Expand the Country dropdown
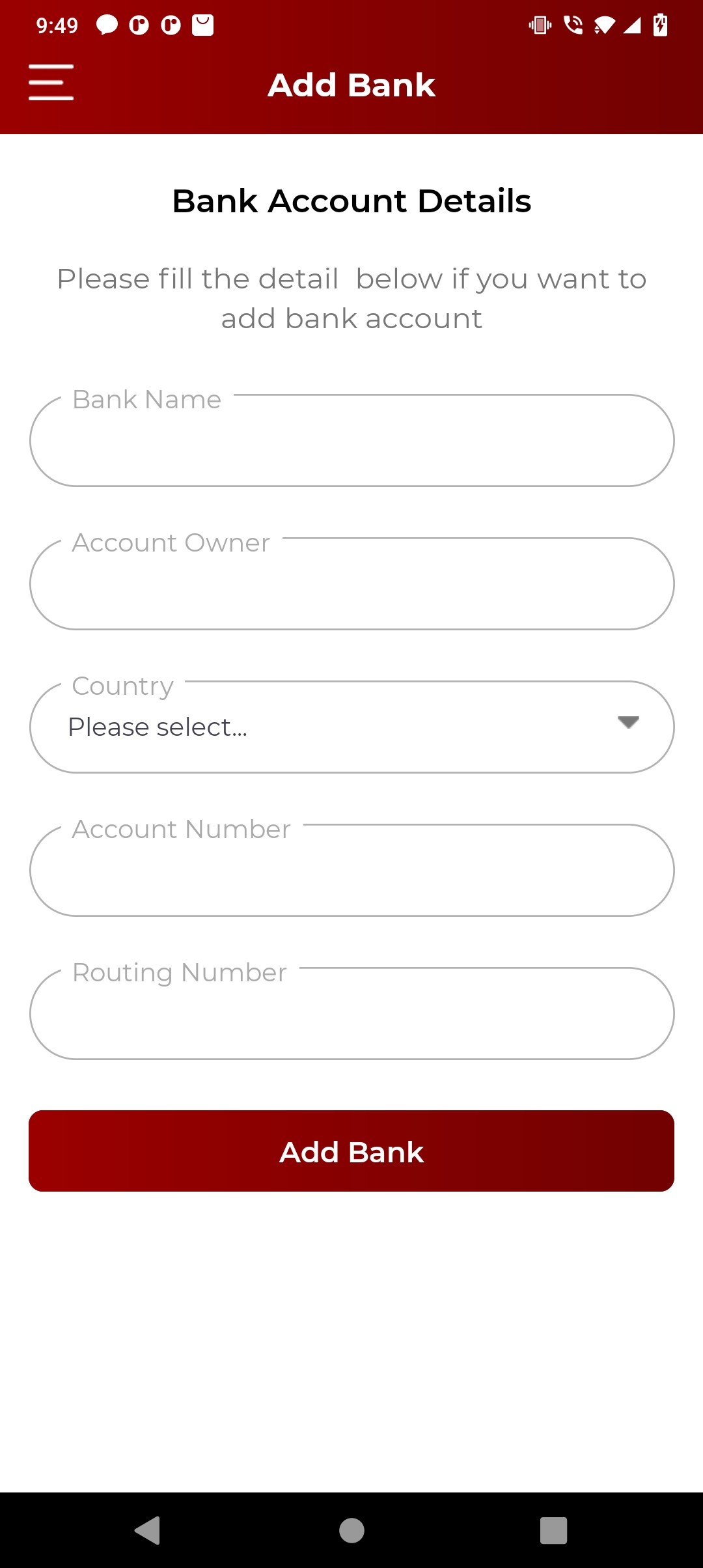This screenshot has height=1568, width=703. pos(351,727)
